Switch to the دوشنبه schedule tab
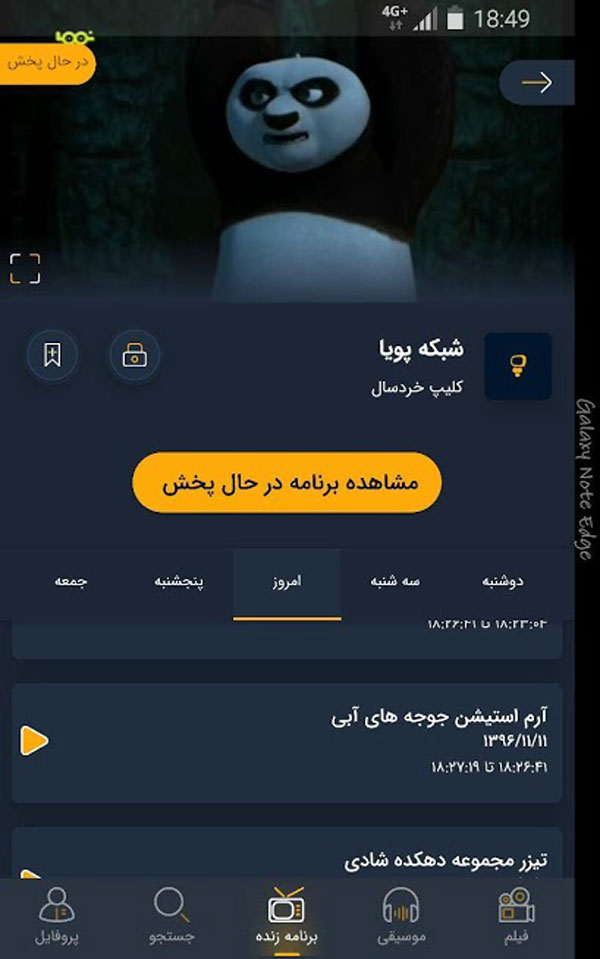 point(502,581)
